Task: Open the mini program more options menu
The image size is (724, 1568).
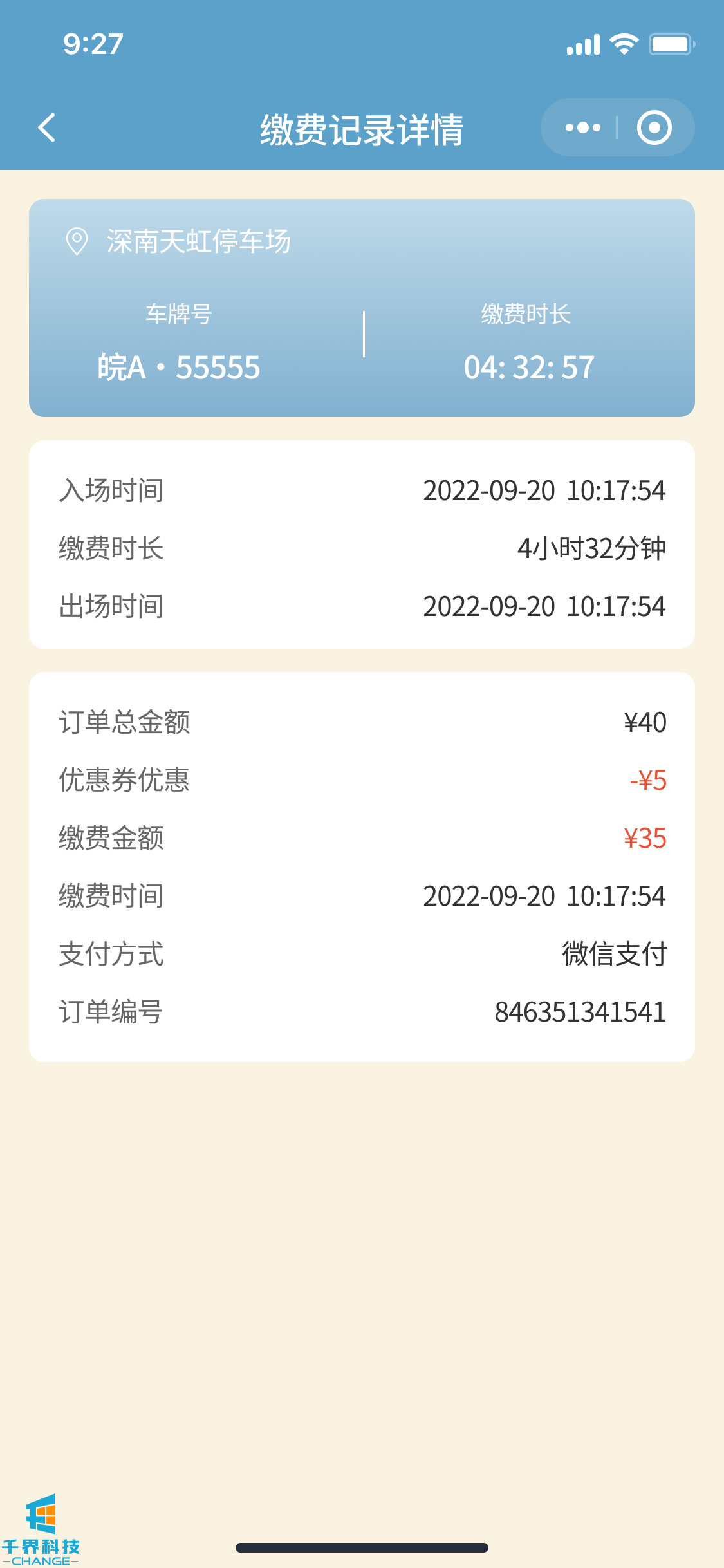Action: (582, 127)
